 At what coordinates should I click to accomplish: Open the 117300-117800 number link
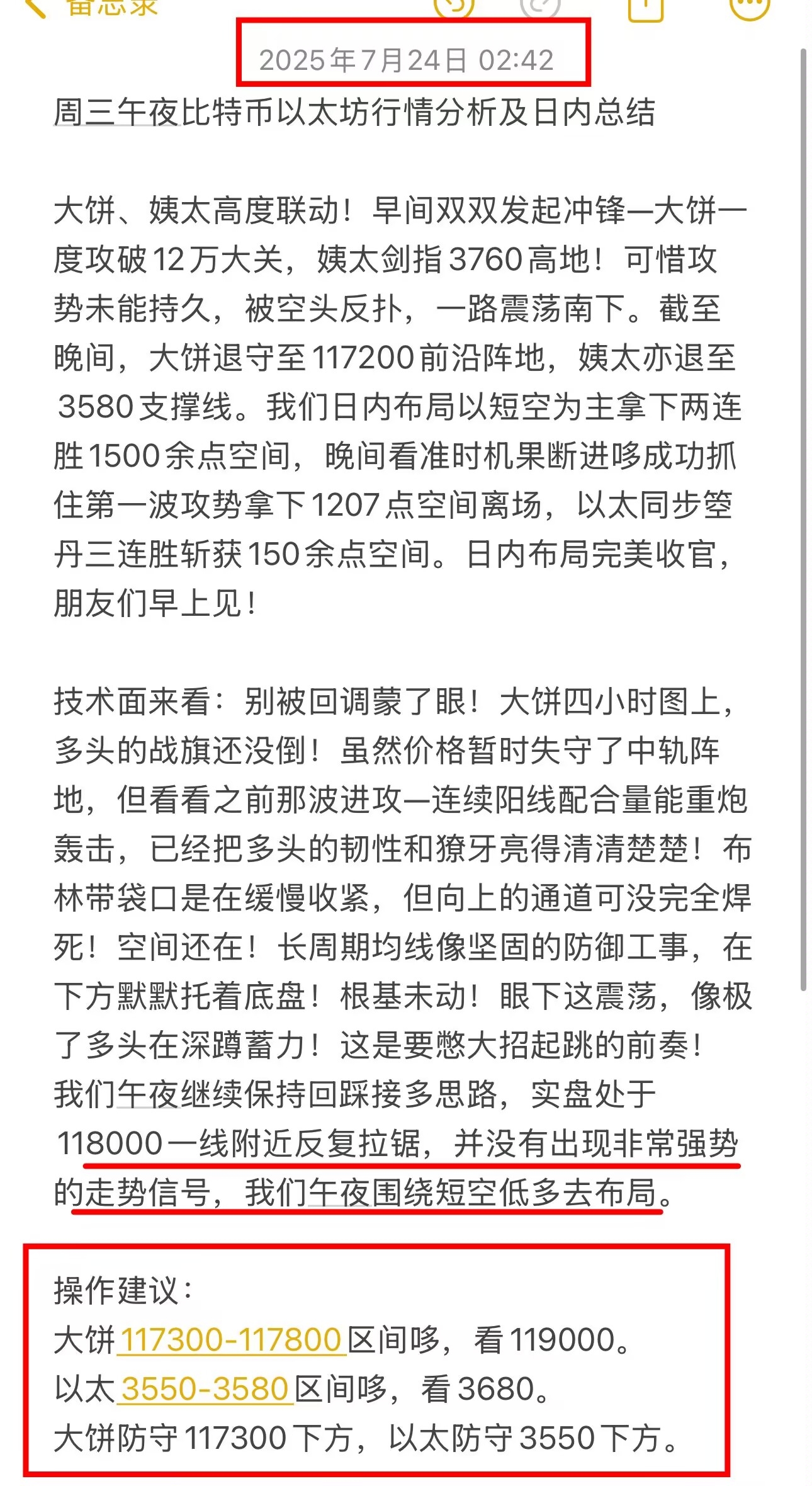(230, 1340)
